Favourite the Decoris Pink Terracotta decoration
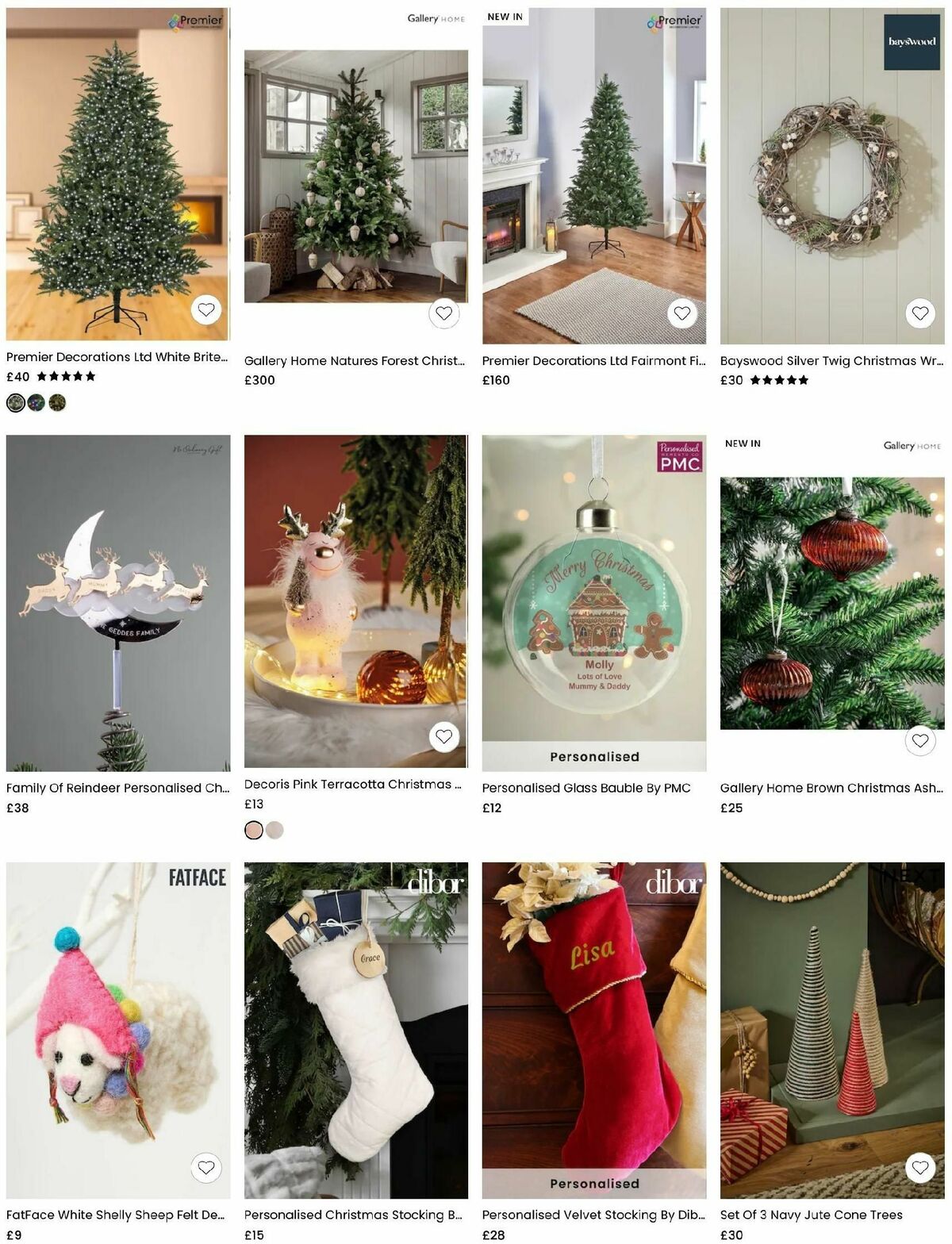Image resolution: width=952 pixels, height=1244 pixels. pos(446,736)
